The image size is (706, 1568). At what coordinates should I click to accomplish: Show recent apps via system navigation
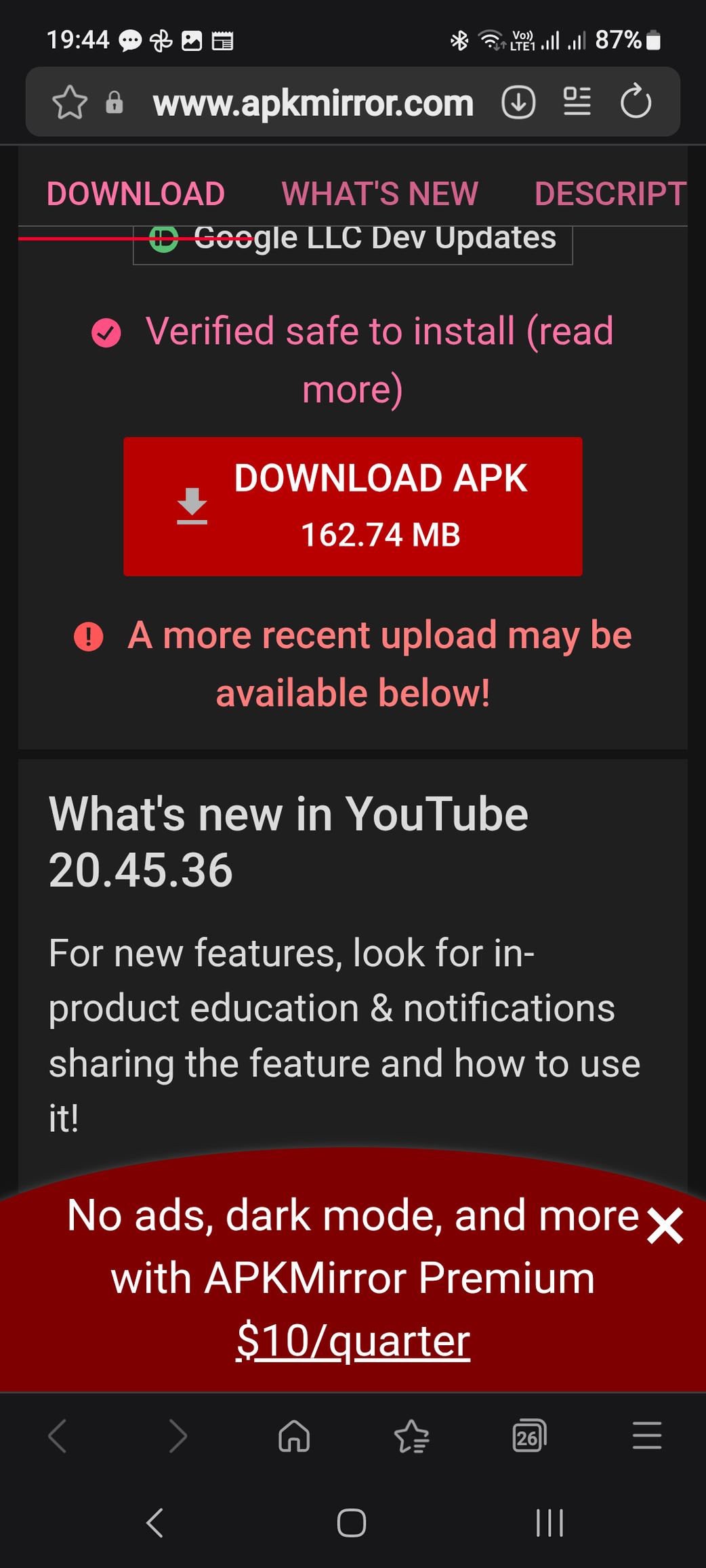[x=549, y=1523]
